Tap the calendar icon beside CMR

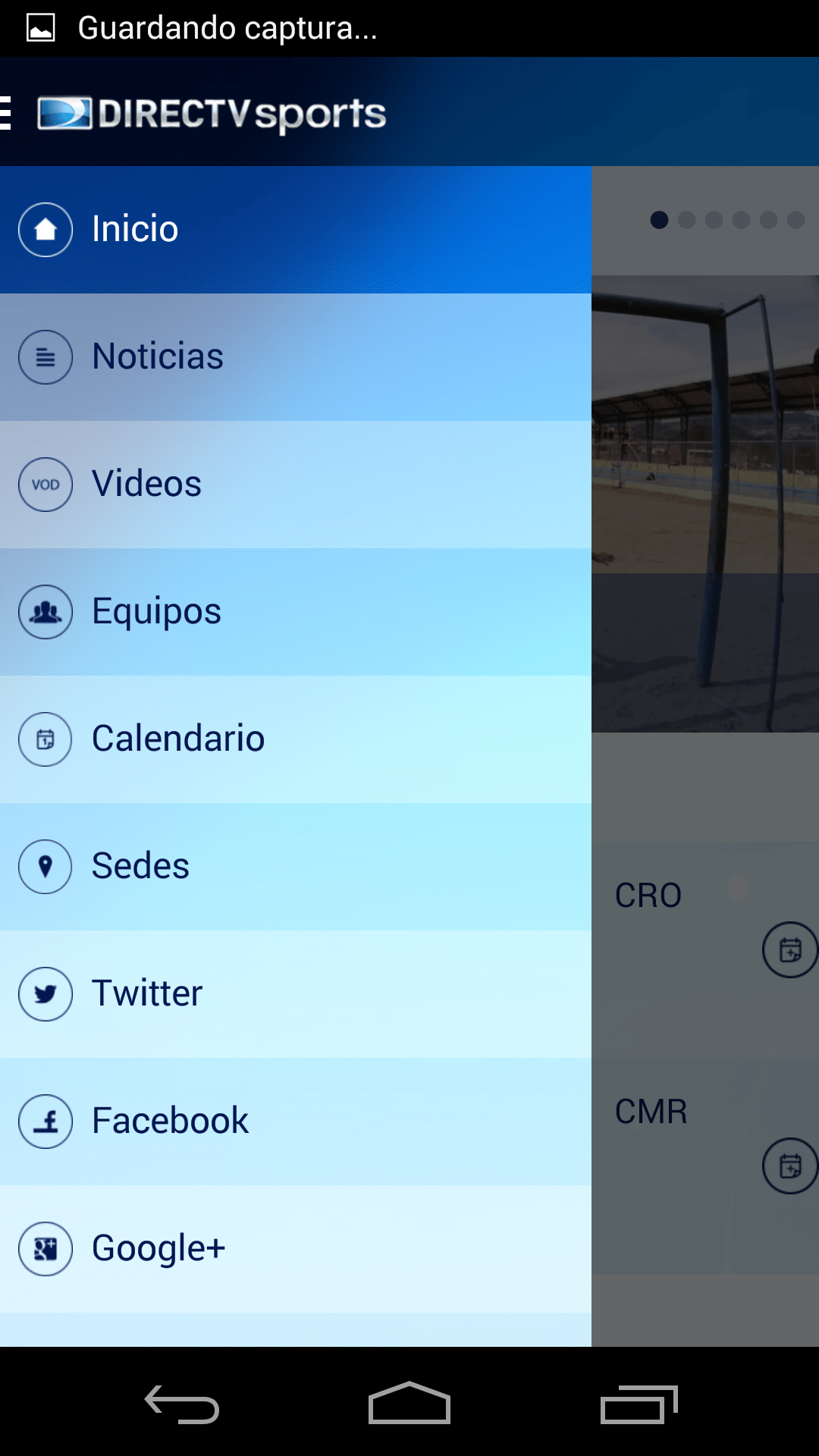(789, 1166)
